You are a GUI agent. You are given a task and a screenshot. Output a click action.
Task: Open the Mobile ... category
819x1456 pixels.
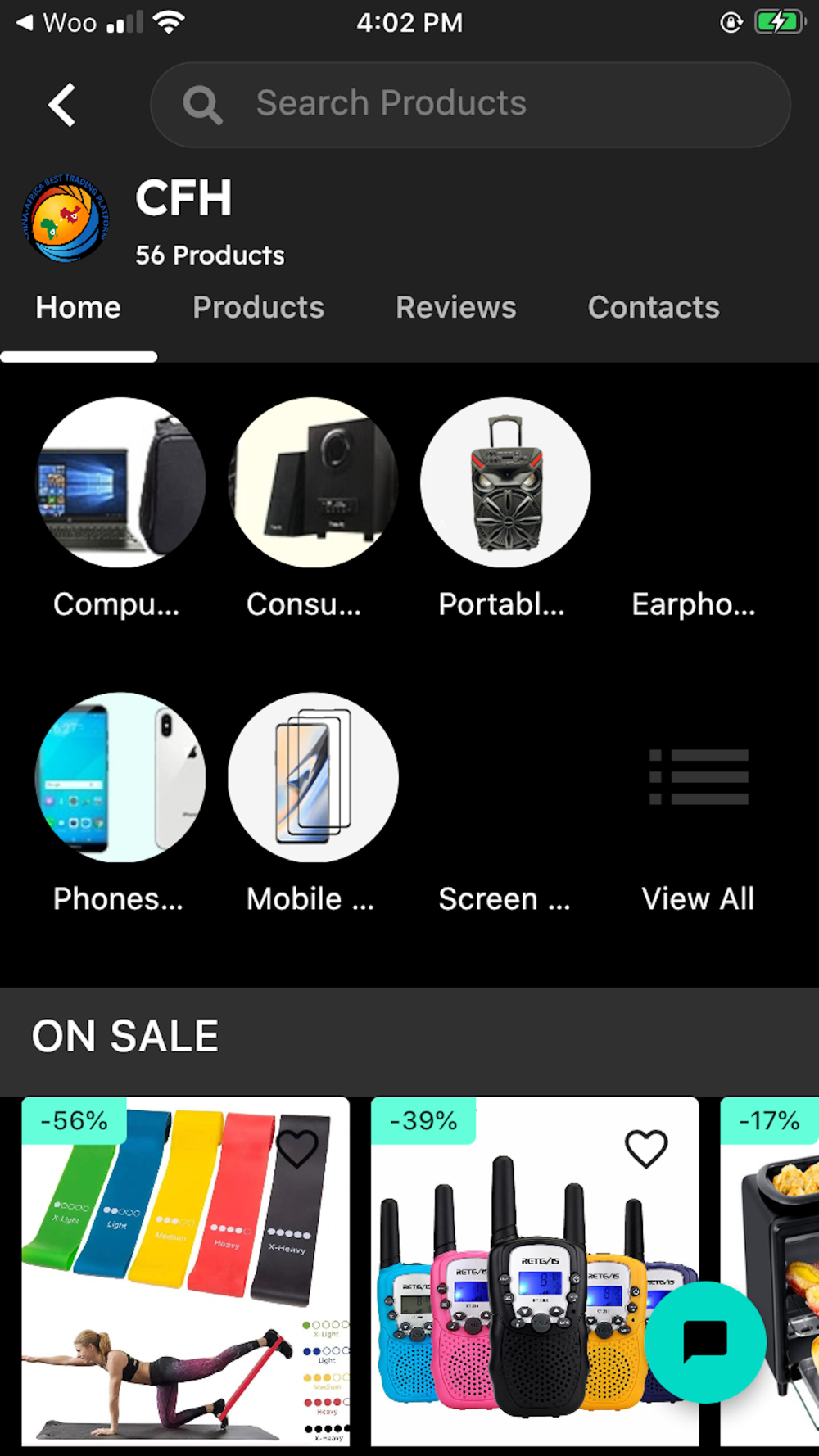(313, 804)
